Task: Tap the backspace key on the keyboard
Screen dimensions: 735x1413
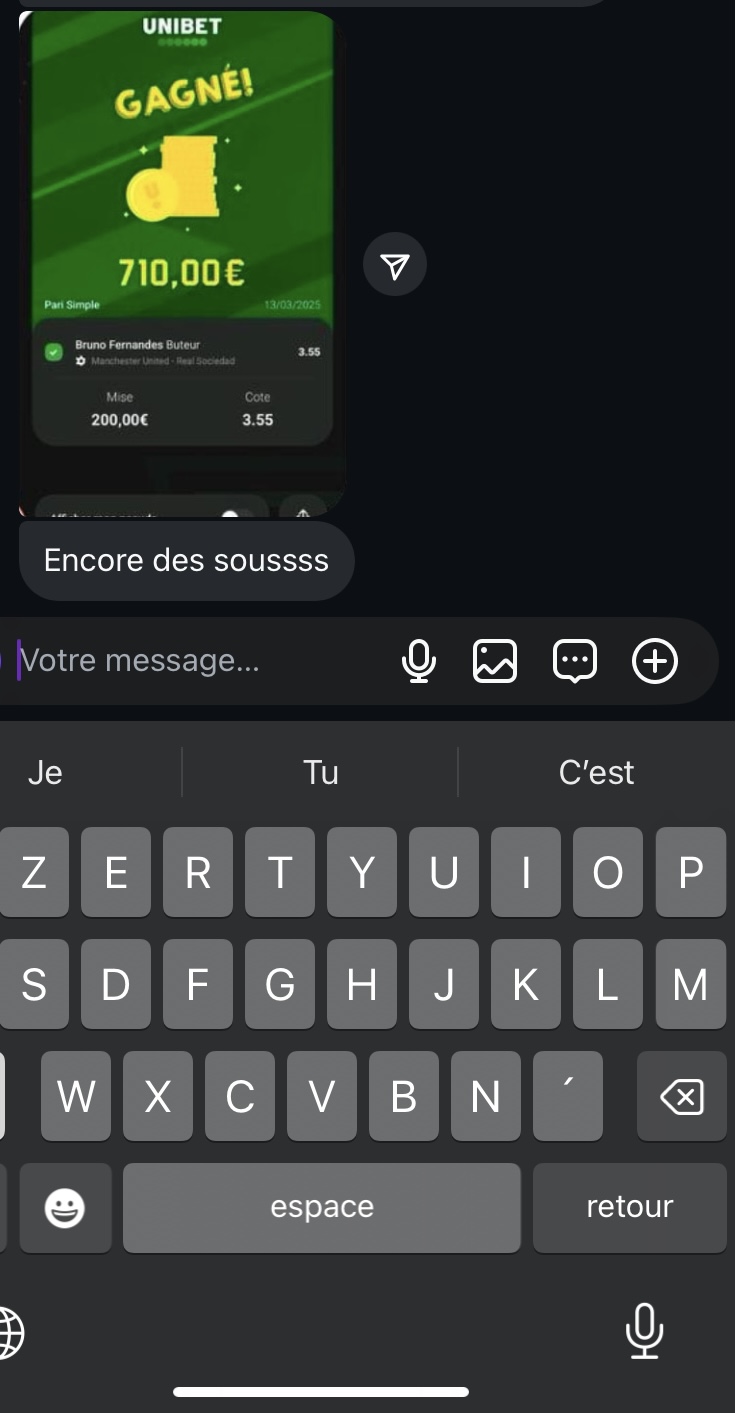Action: pyautogui.click(x=681, y=1096)
